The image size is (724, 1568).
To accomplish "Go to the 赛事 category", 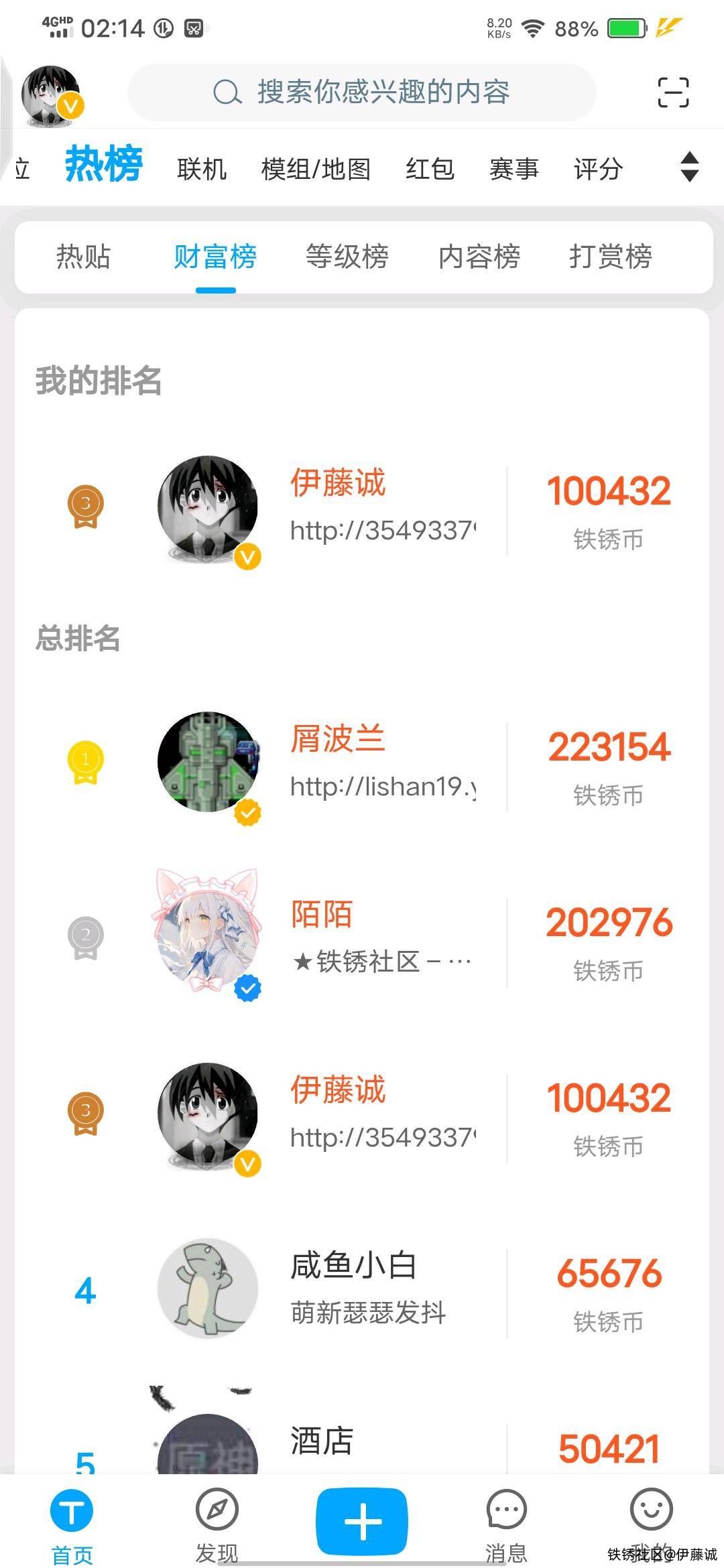I will 514,169.
